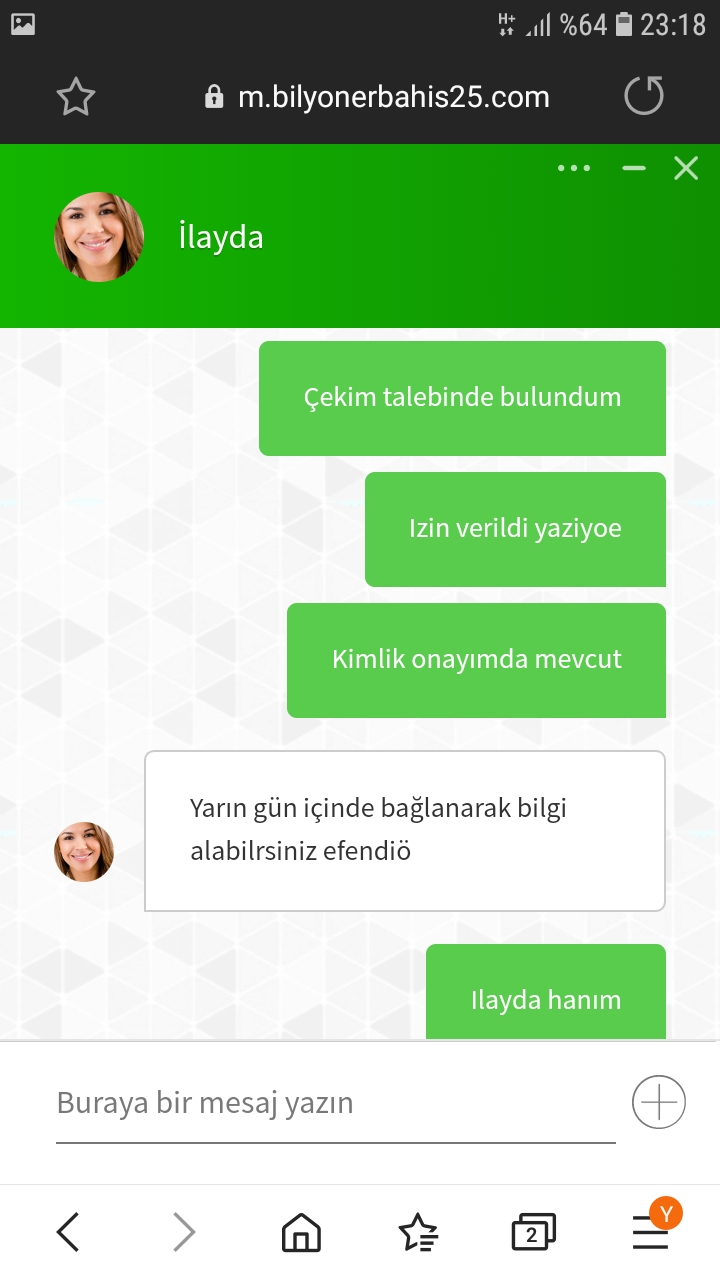Screen dimensions: 720x1280
Task: Focus the 'Buraya bir mesaj yazın' message field
Action: tap(335, 1104)
